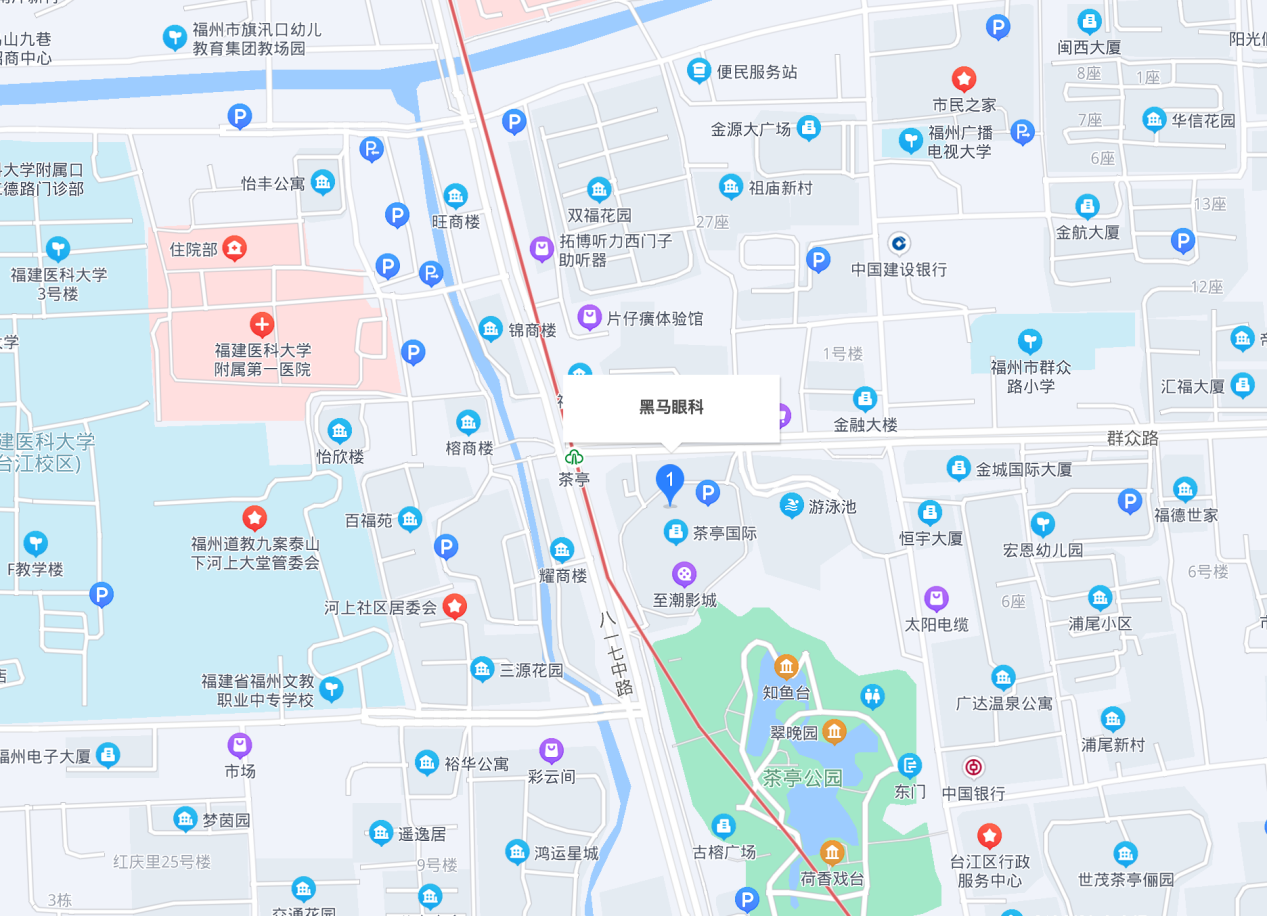
Task: Select 福州市群众路小学 school marker
Action: 1029,341
